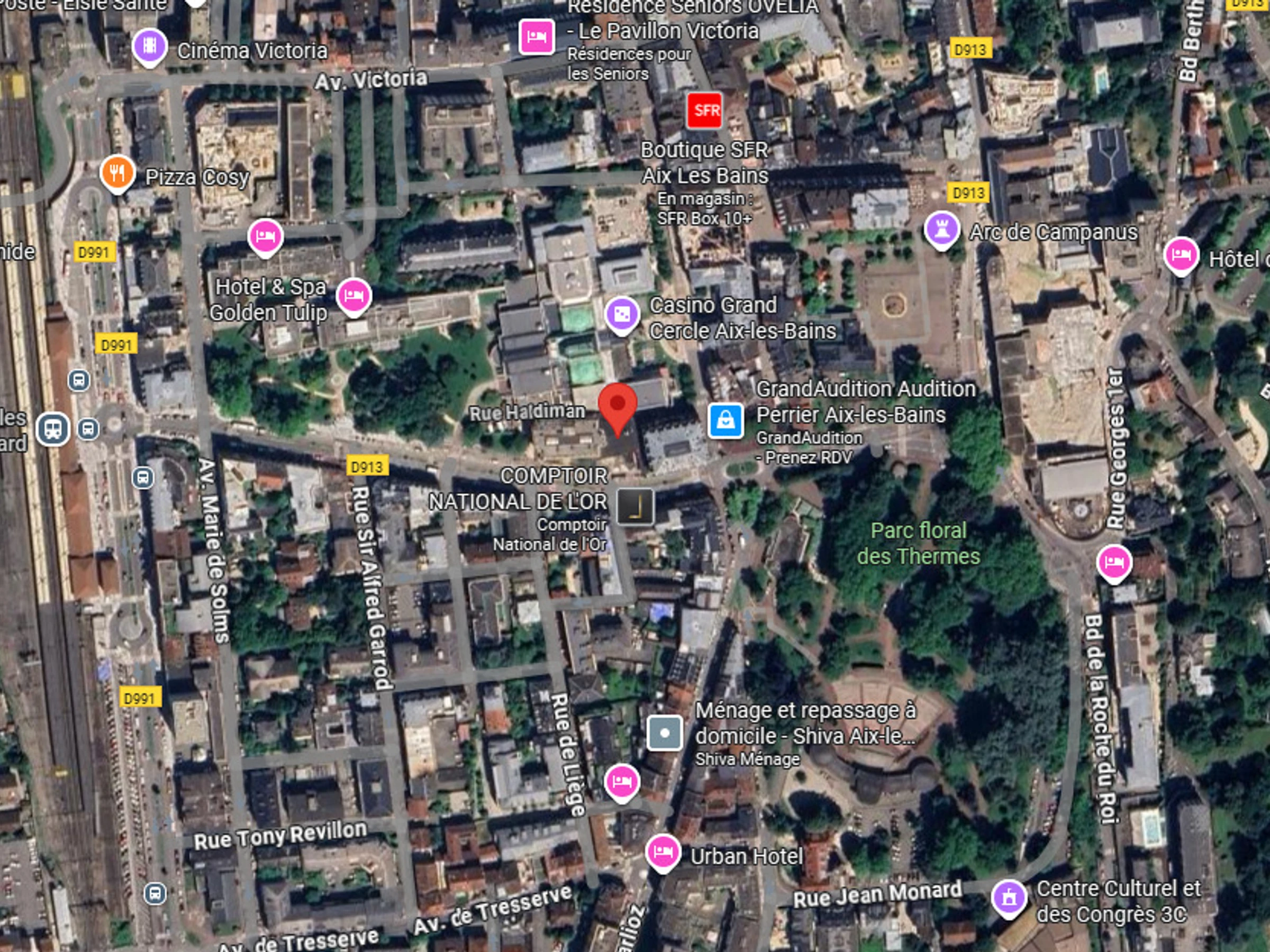Image resolution: width=1270 pixels, height=952 pixels.
Task: Select the Urban Hotel pin
Action: tap(663, 852)
